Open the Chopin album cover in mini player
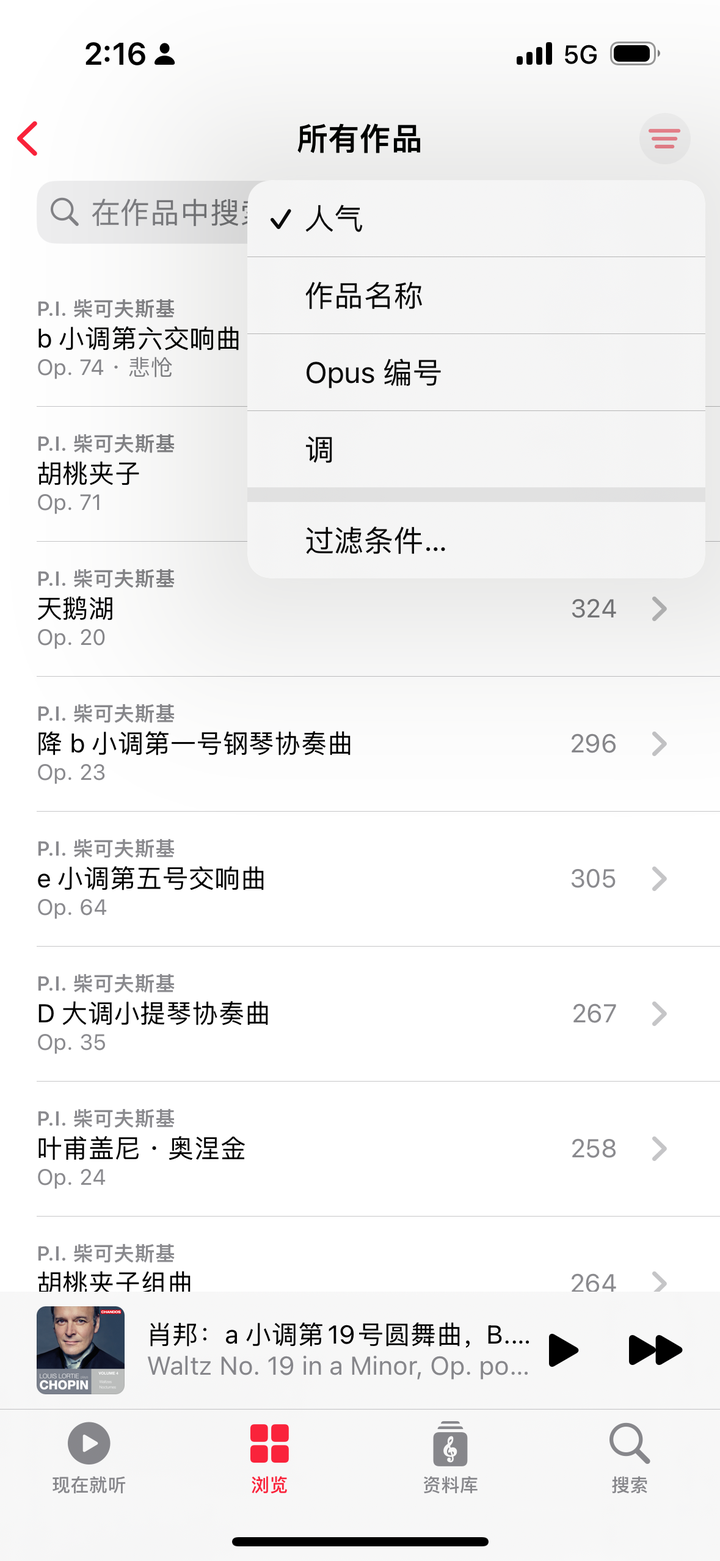The height and width of the screenshot is (1561, 720). (x=81, y=1350)
